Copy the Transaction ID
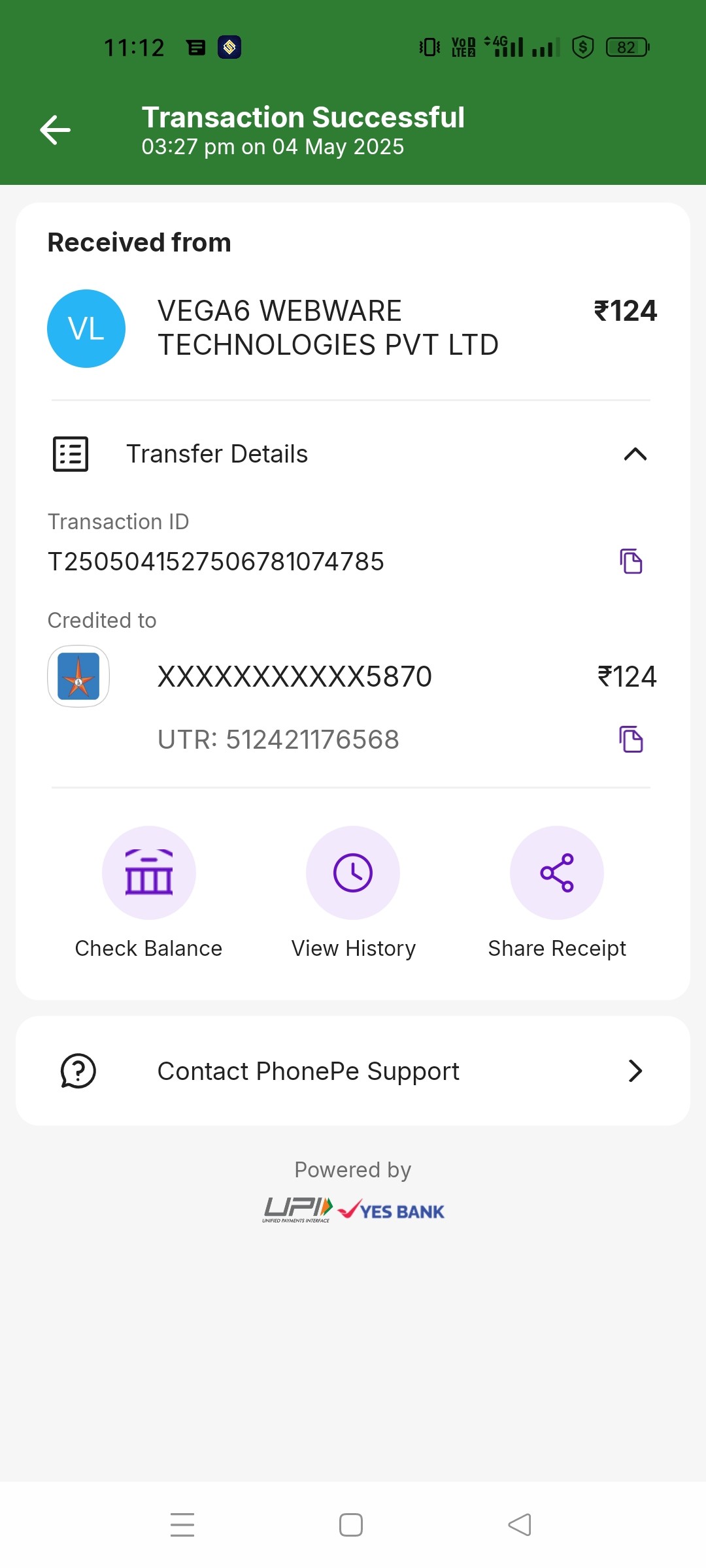 click(x=631, y=561)
